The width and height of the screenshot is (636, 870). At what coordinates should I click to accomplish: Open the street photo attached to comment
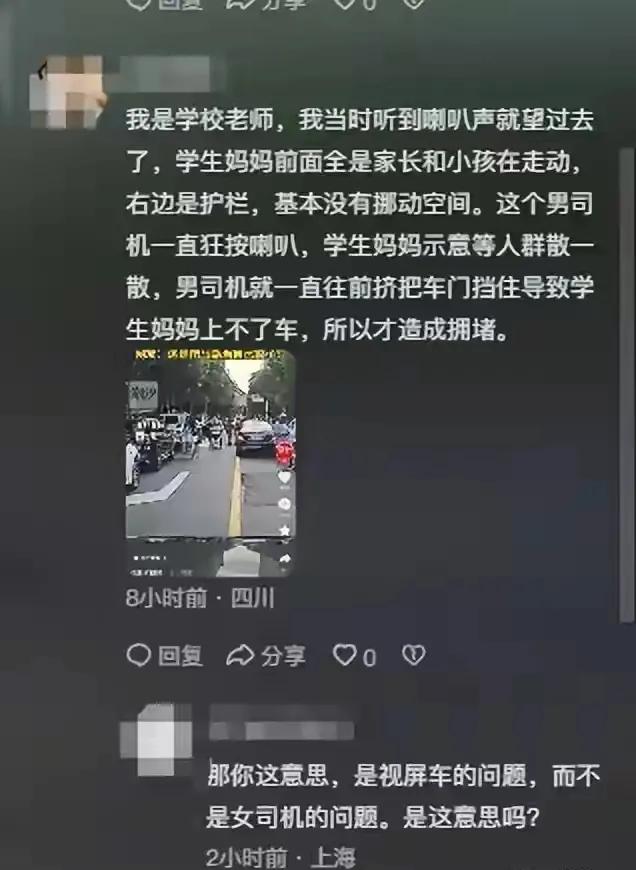pos(210,462)
